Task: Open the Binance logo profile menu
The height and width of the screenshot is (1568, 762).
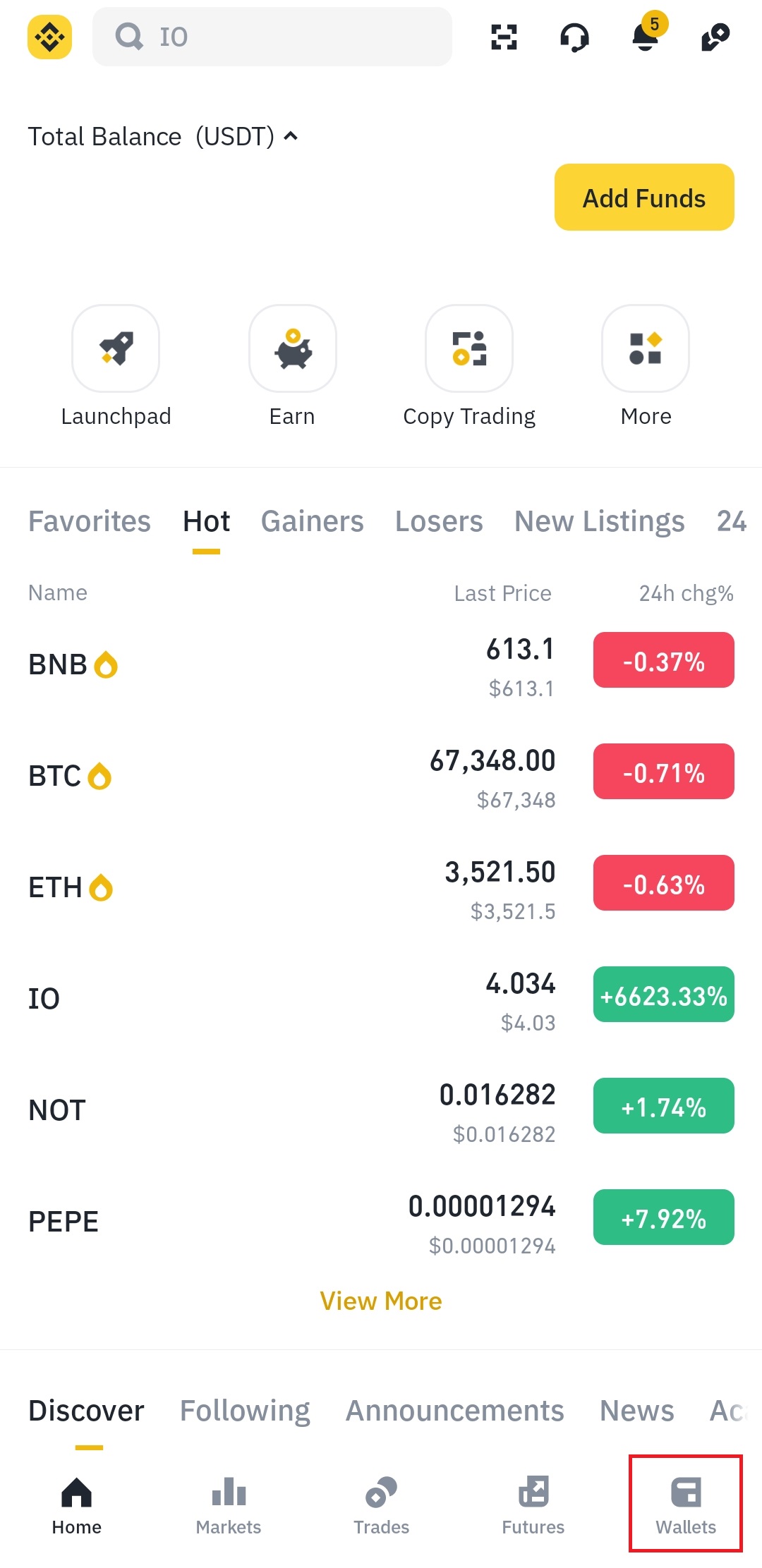Action: coord(49,37)
